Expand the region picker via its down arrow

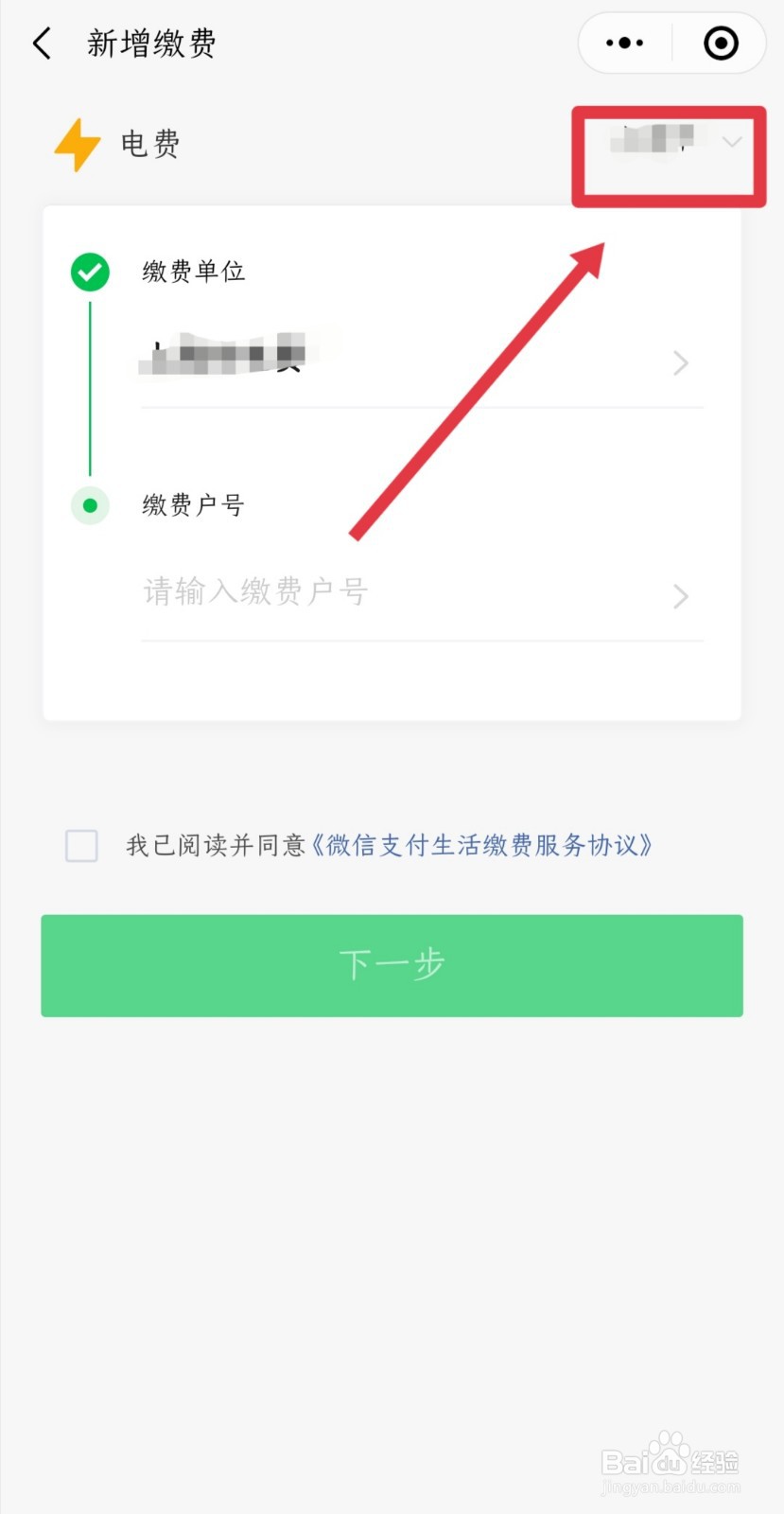point(730,144)
